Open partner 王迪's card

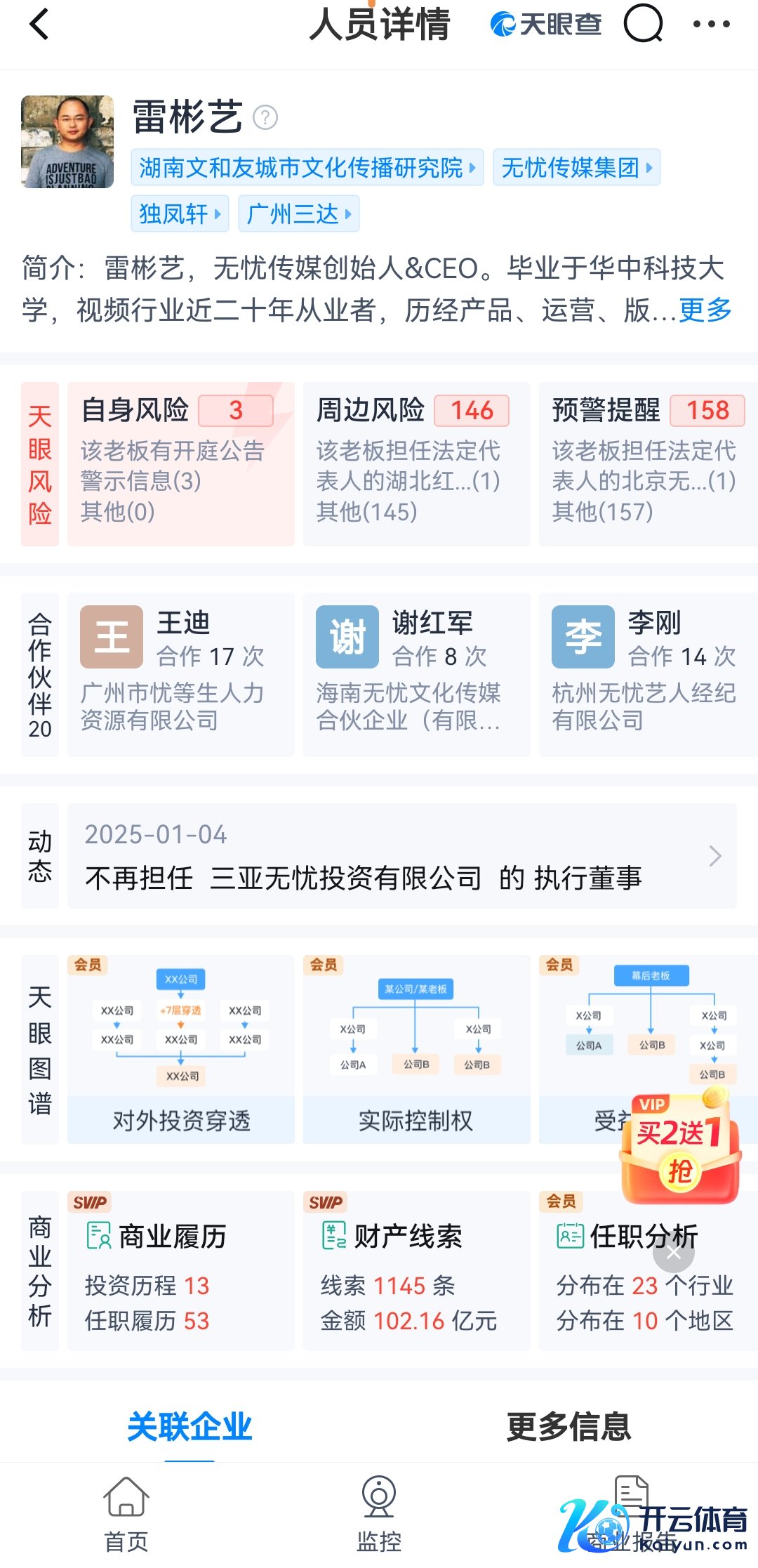point(180,674)
